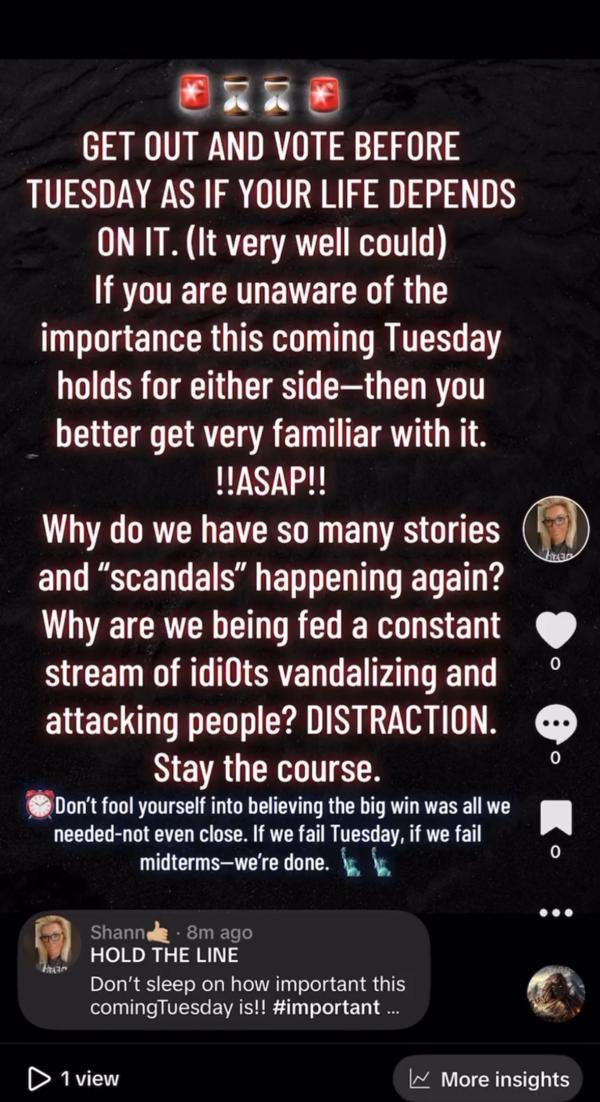Open the creator's profile picture on the right

[555, 529]
